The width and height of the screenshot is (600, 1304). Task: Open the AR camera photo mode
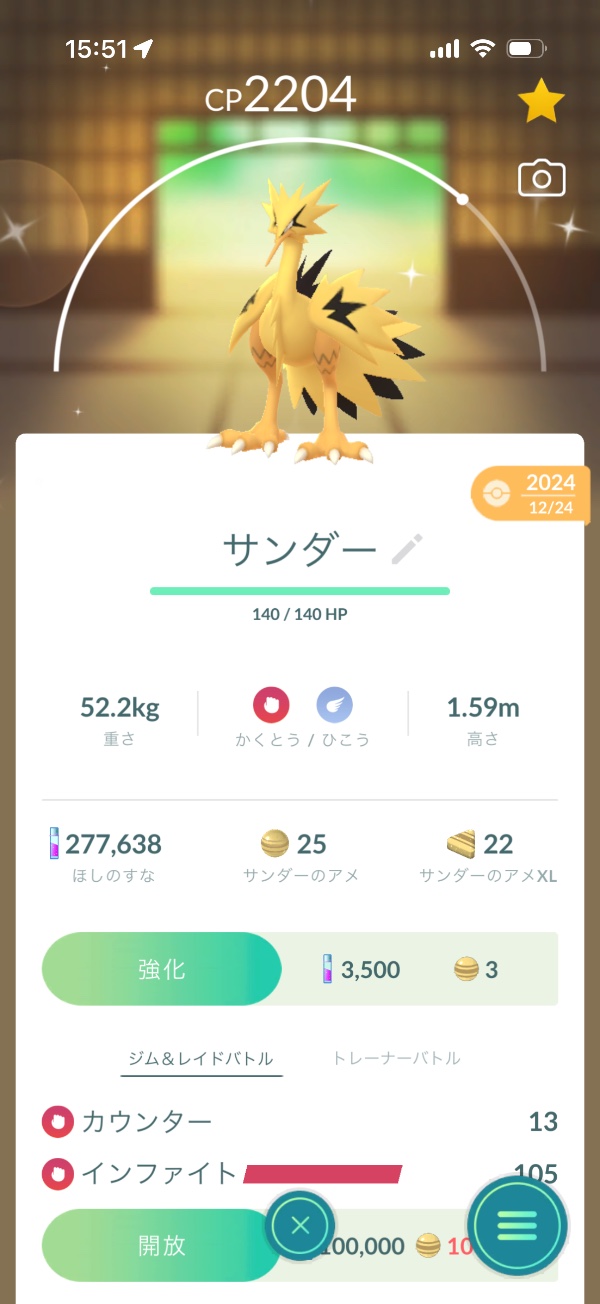click(541, 179)
